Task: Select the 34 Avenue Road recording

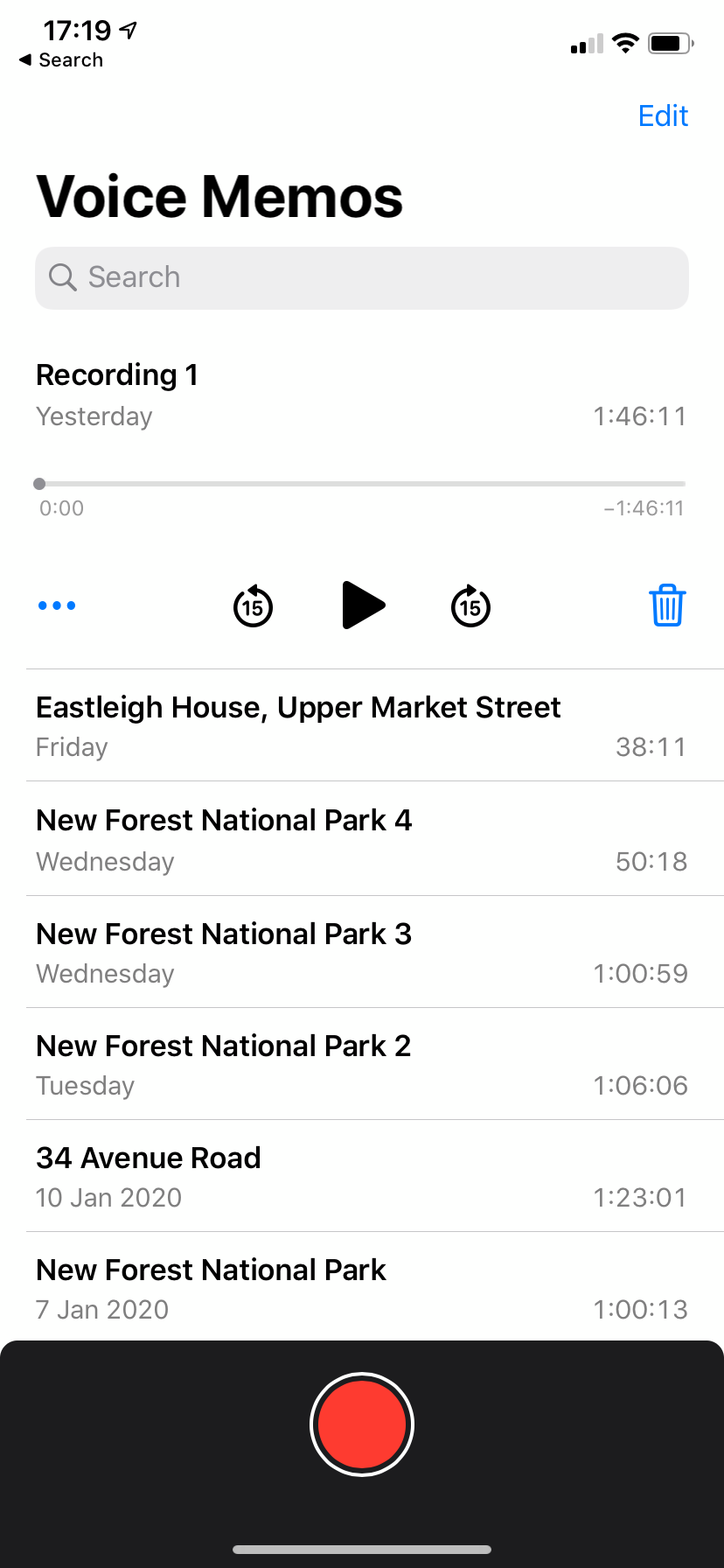Action: click(x=362, y=1176)
